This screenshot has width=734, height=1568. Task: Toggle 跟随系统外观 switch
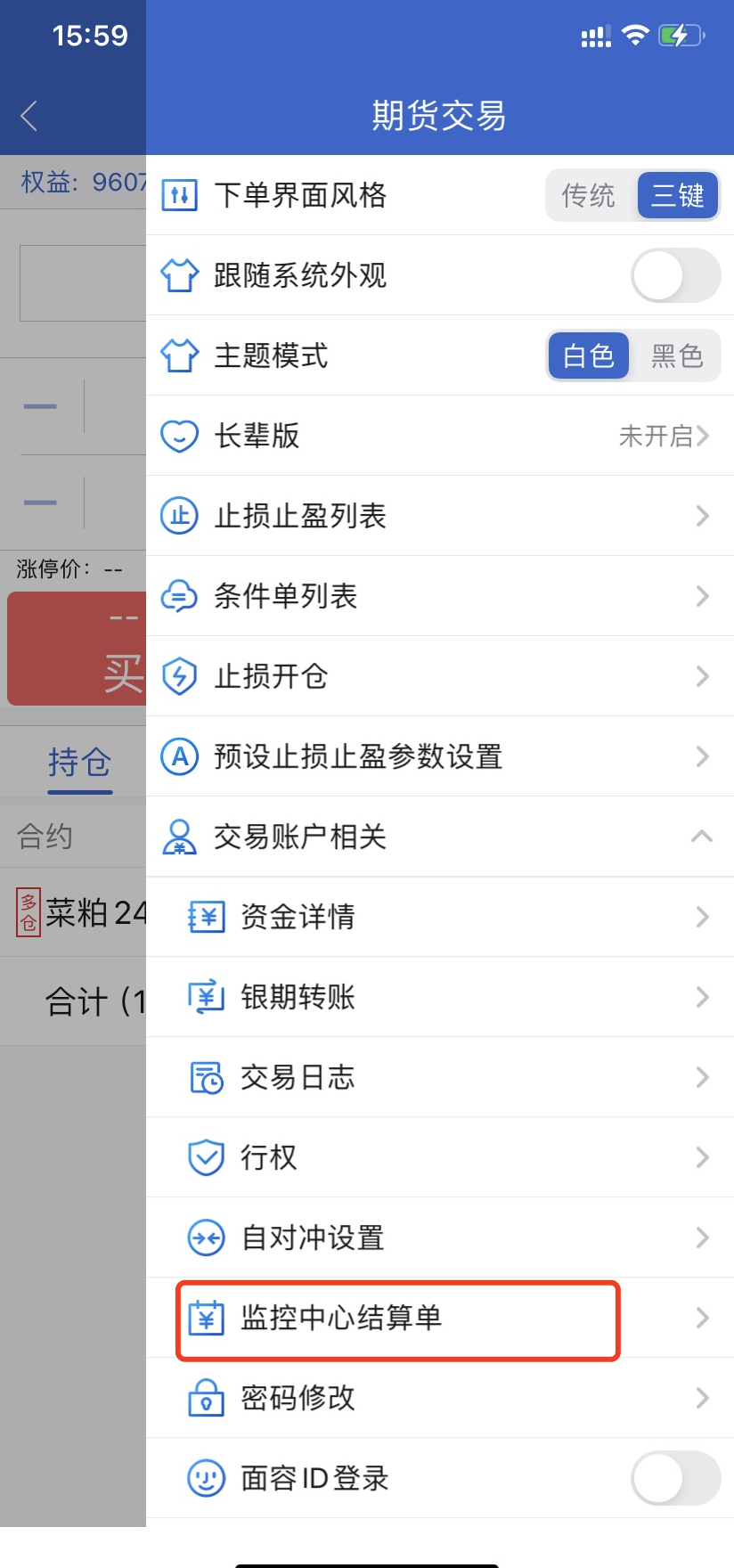[674, 275]
